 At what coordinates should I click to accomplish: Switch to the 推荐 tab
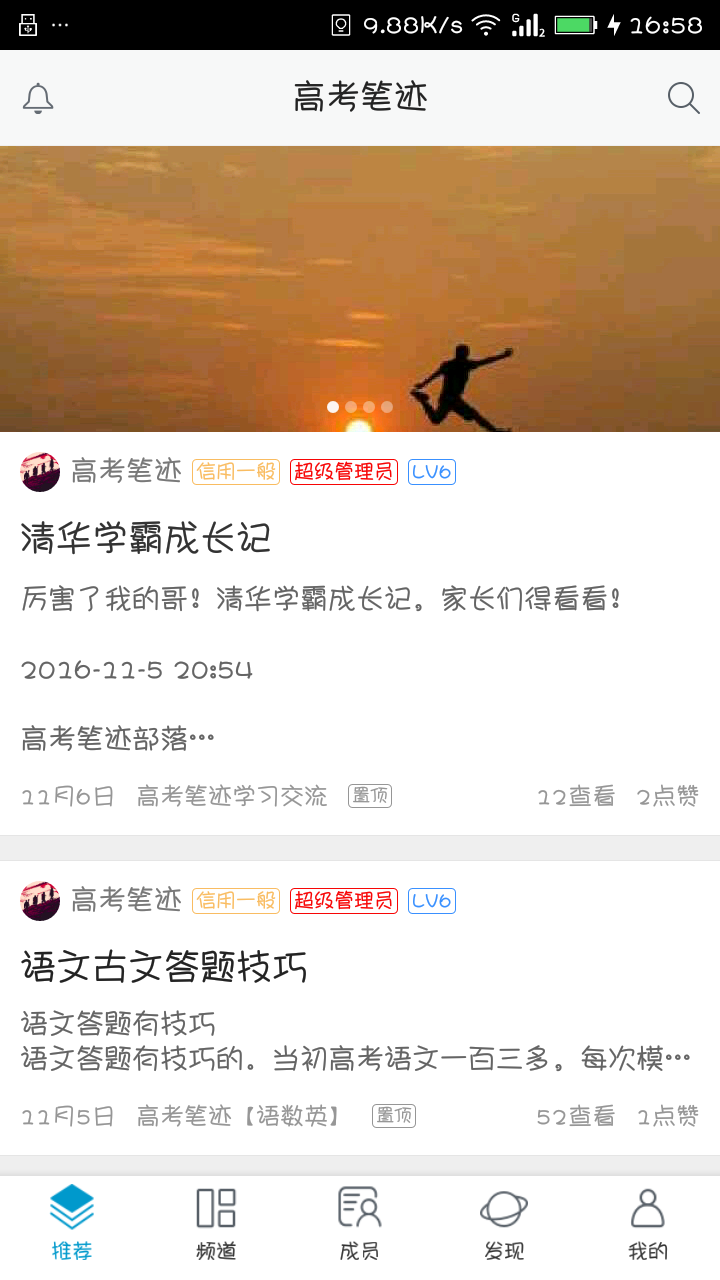[x=71, y=1222]
